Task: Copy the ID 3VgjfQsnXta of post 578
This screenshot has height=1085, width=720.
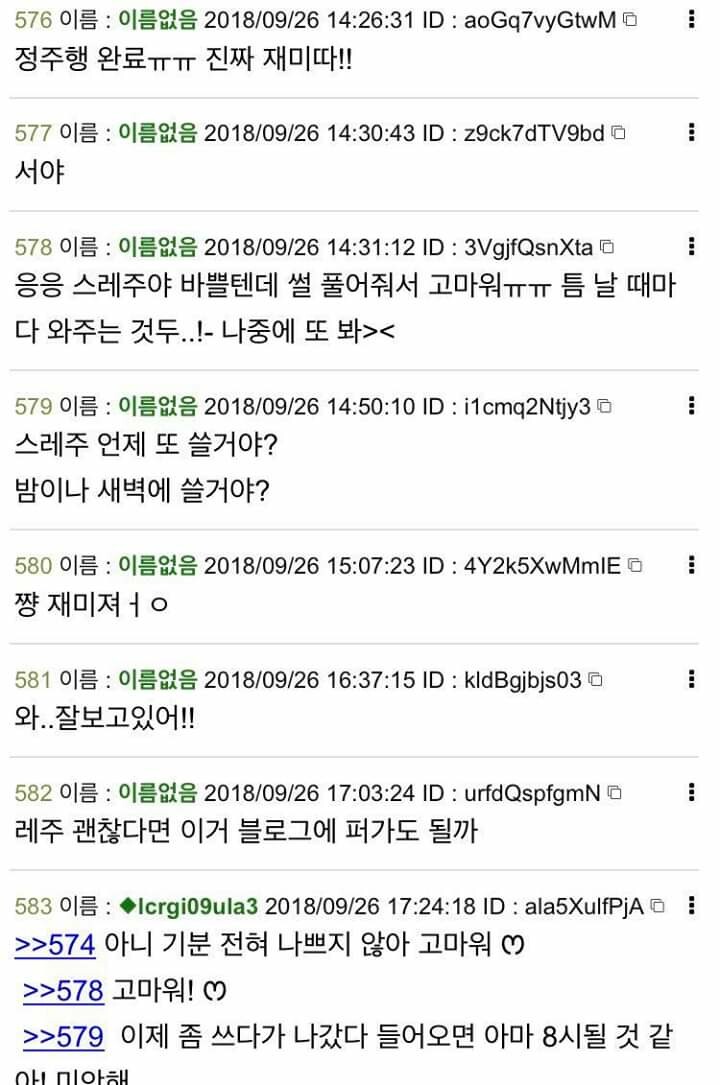Action: point(606,246)
